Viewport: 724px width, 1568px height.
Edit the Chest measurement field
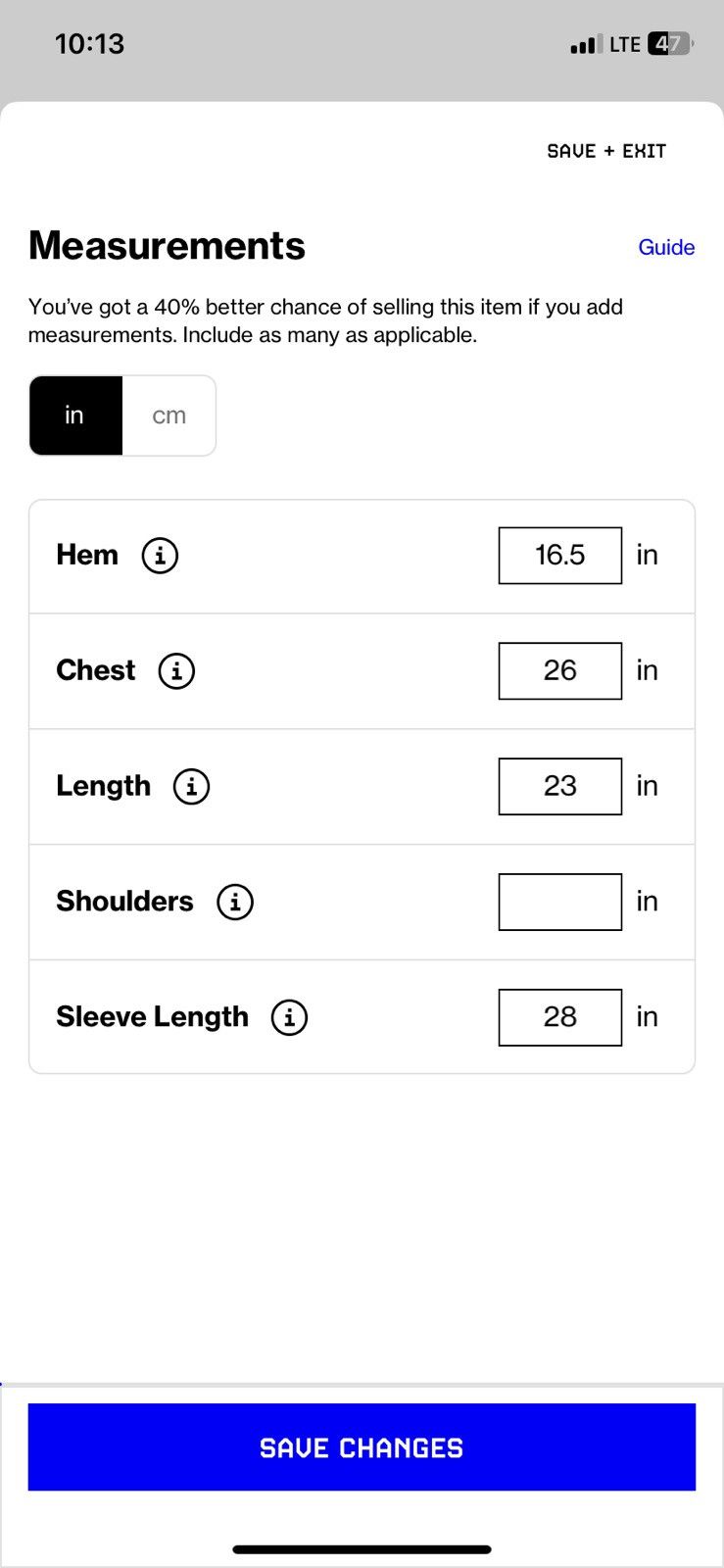560,671
